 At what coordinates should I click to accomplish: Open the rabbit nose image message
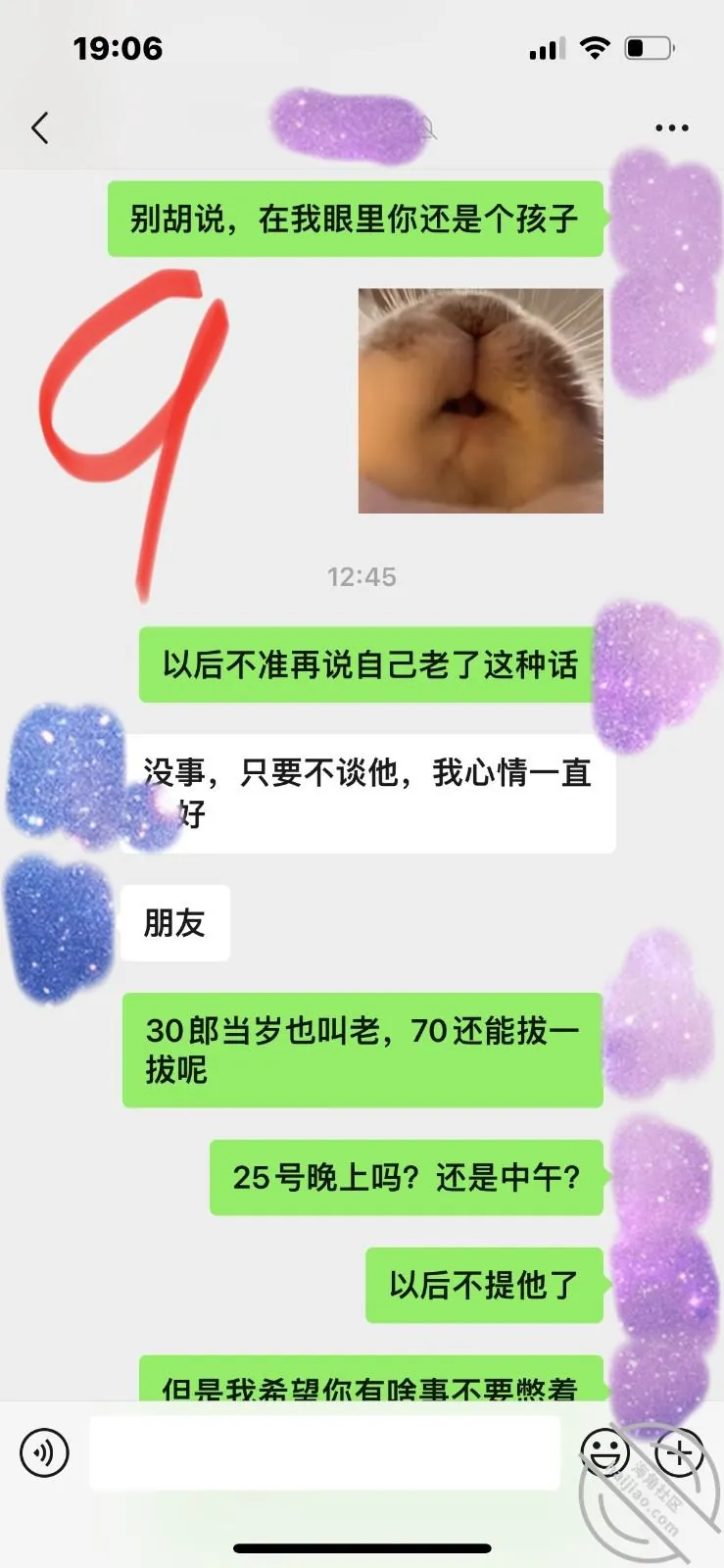coord(480,400)
